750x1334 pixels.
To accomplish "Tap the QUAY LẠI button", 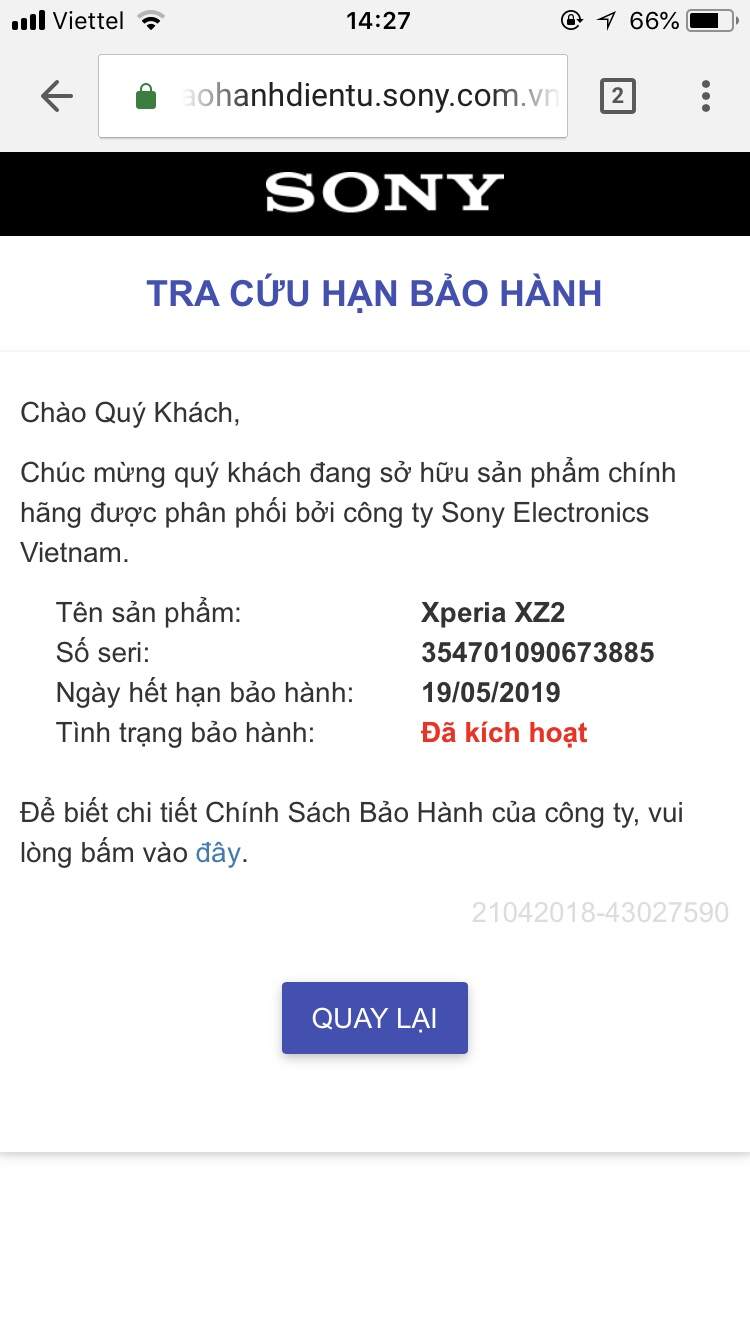I will pyautogui.click(x=374, y=1018).
